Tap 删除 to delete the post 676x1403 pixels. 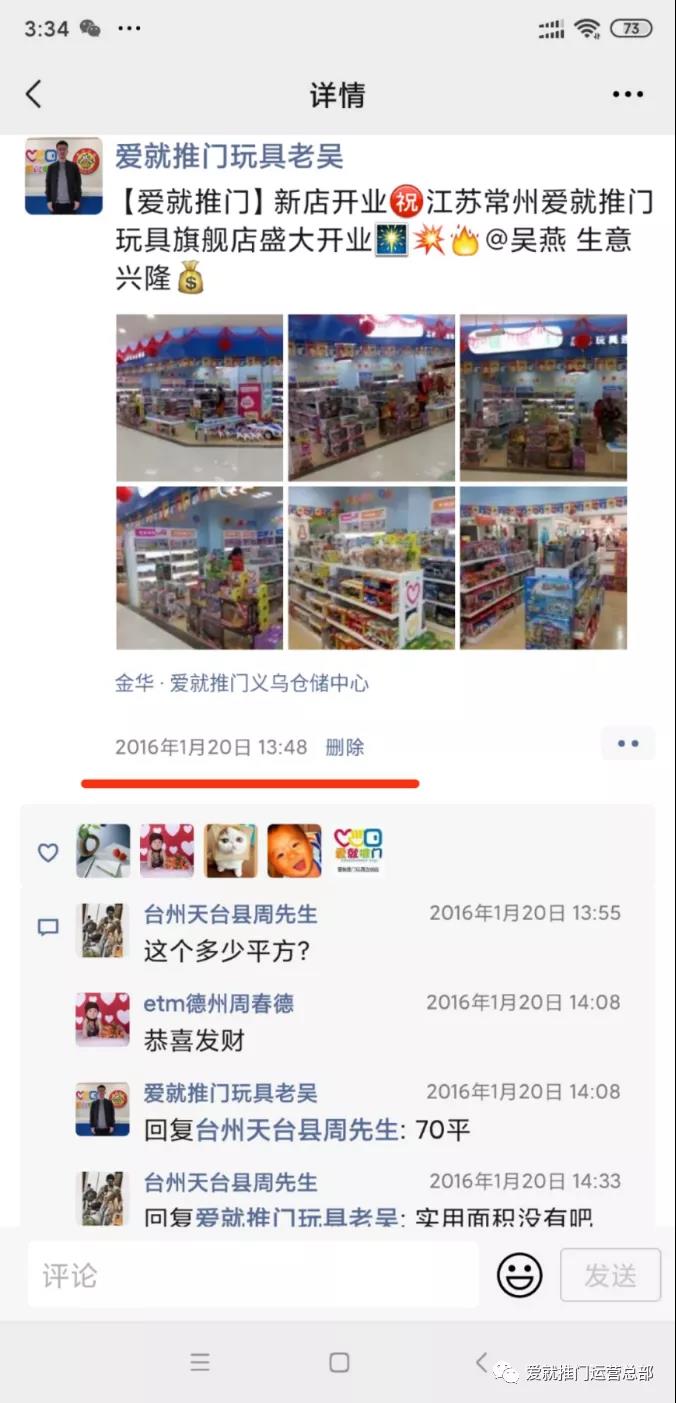pyautogui.click(x=345, y=747)
